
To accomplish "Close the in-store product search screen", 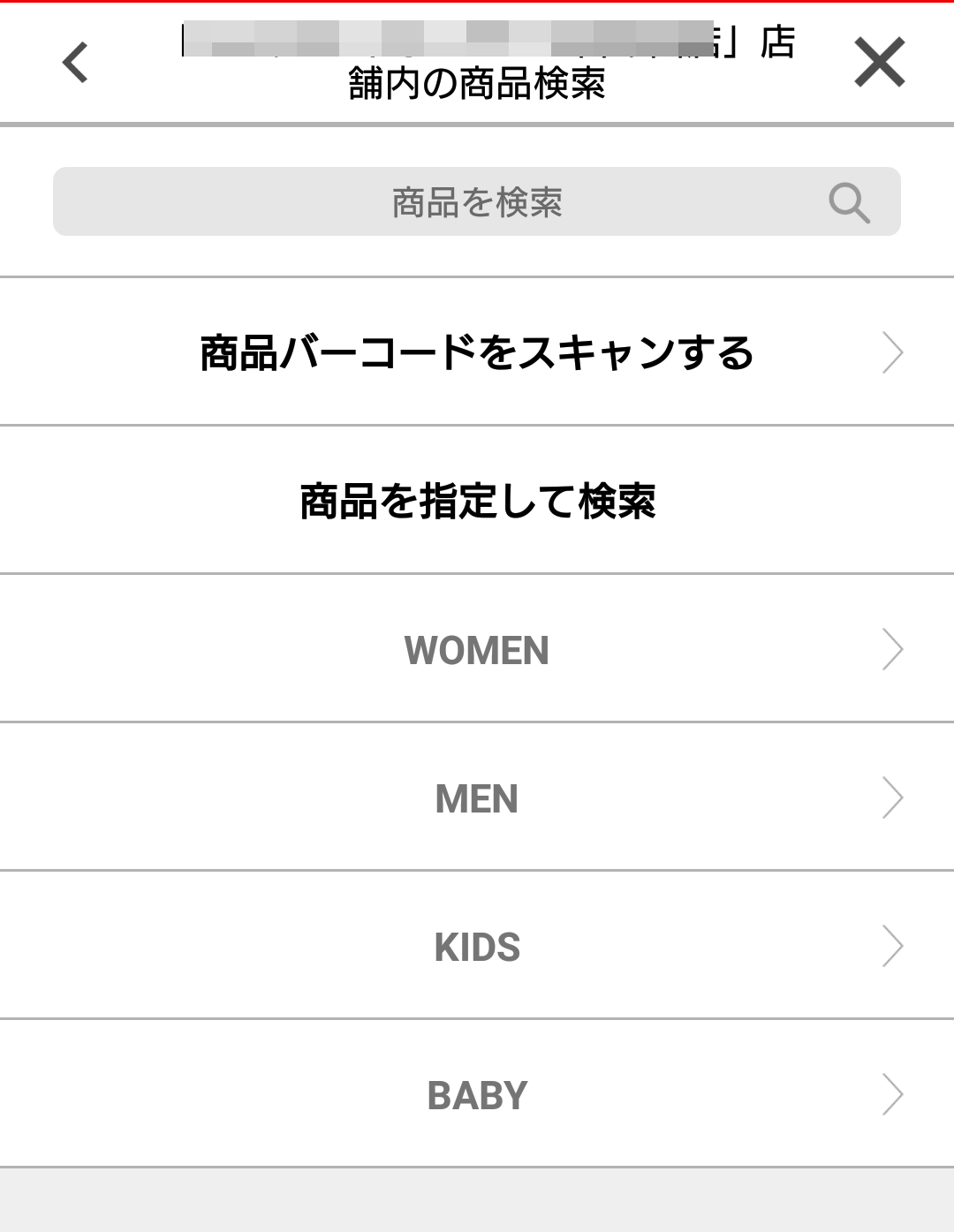I will [879, 63].
